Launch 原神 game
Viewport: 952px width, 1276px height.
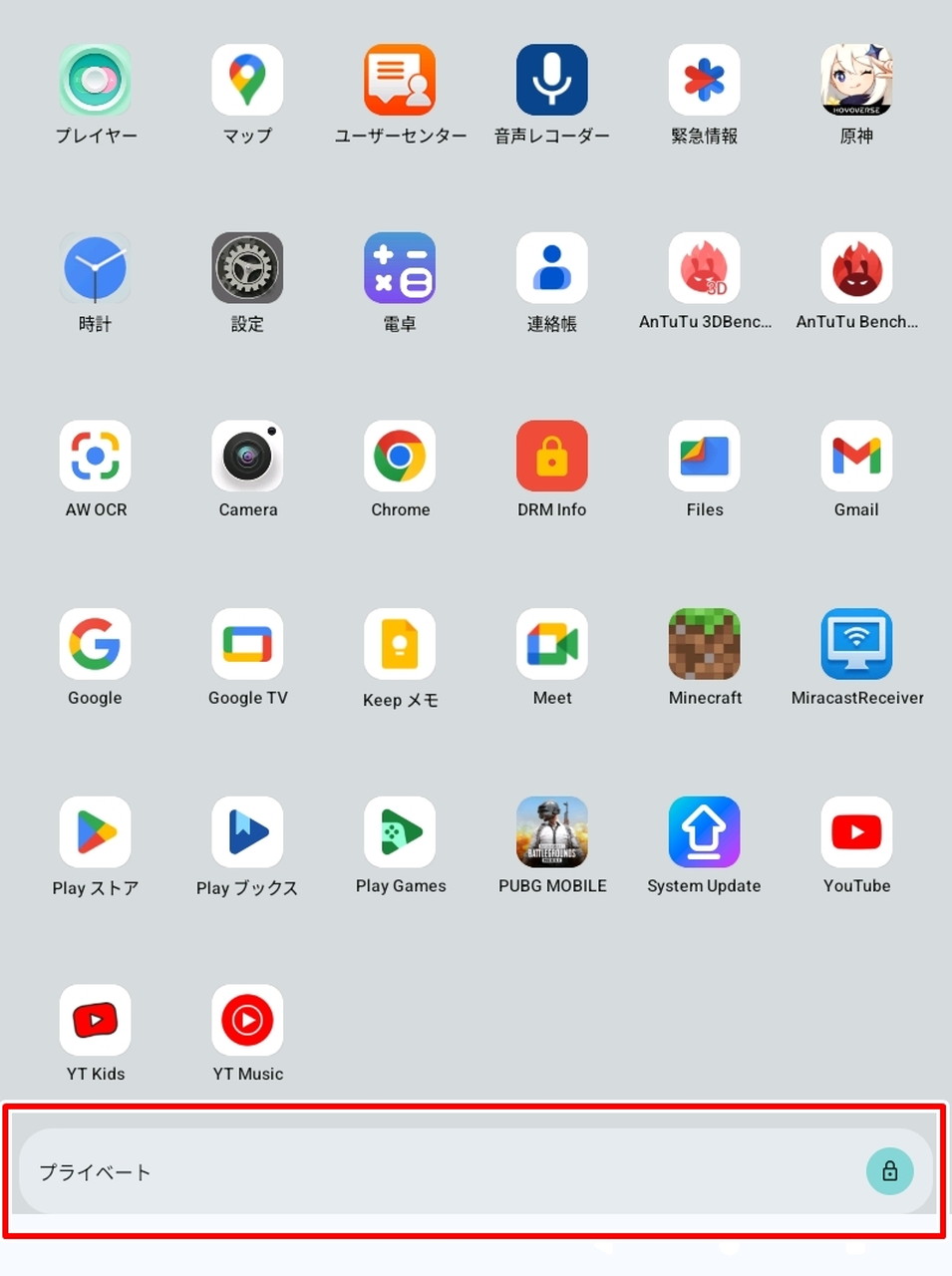856,81
